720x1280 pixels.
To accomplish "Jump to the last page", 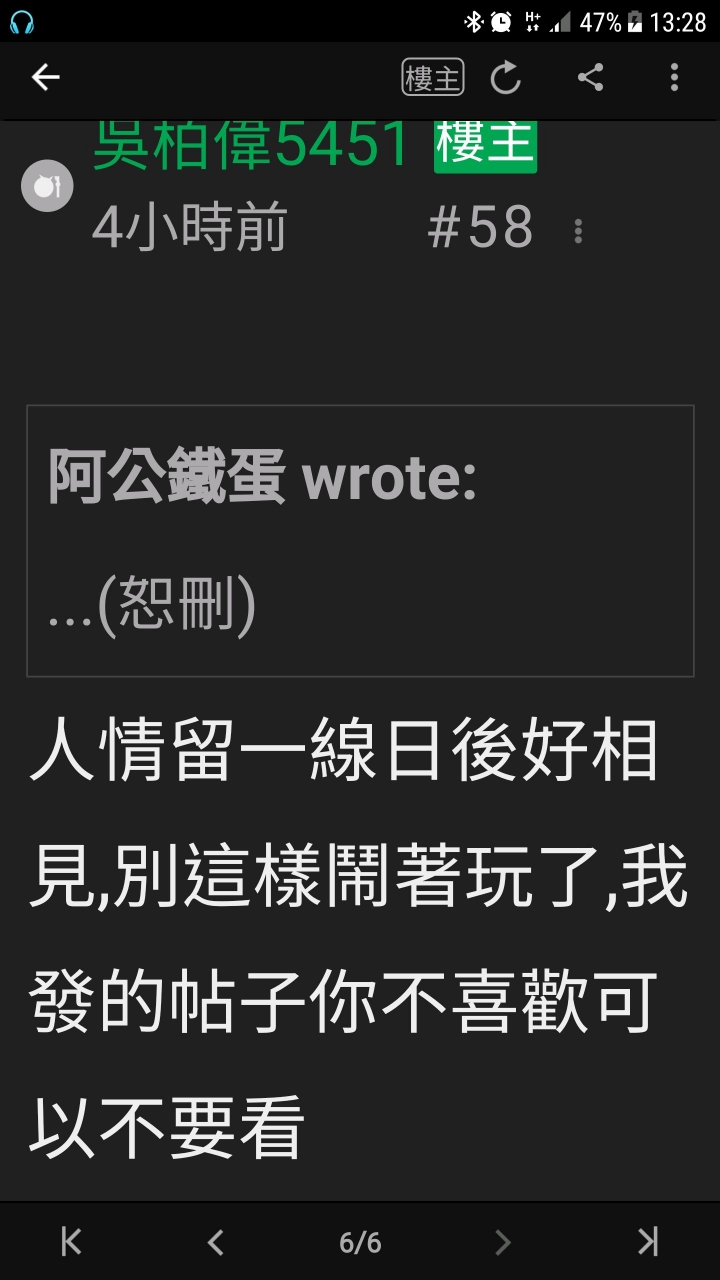I will coord(648,1242).
